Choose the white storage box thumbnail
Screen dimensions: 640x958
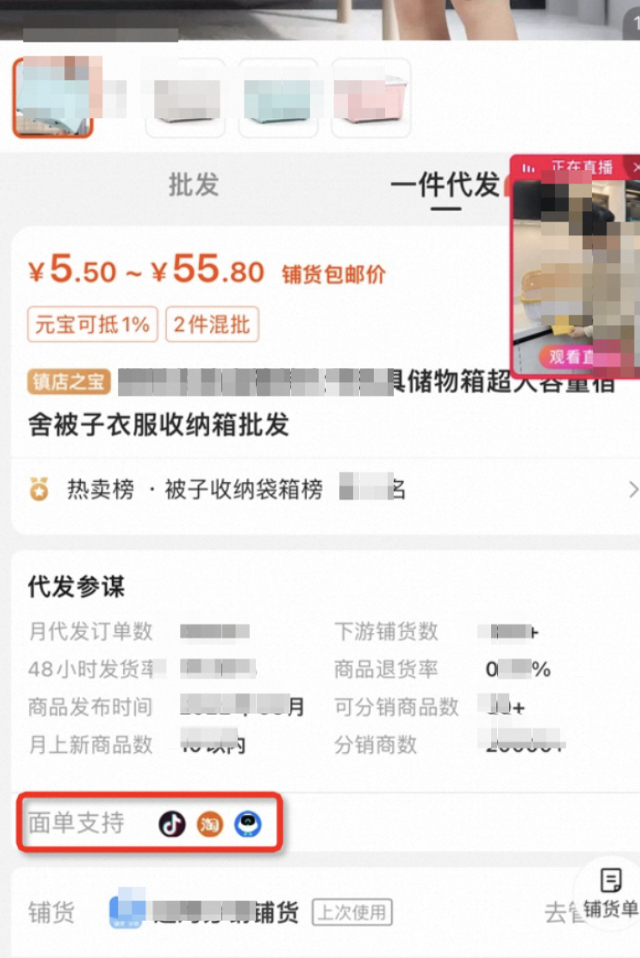185,97
